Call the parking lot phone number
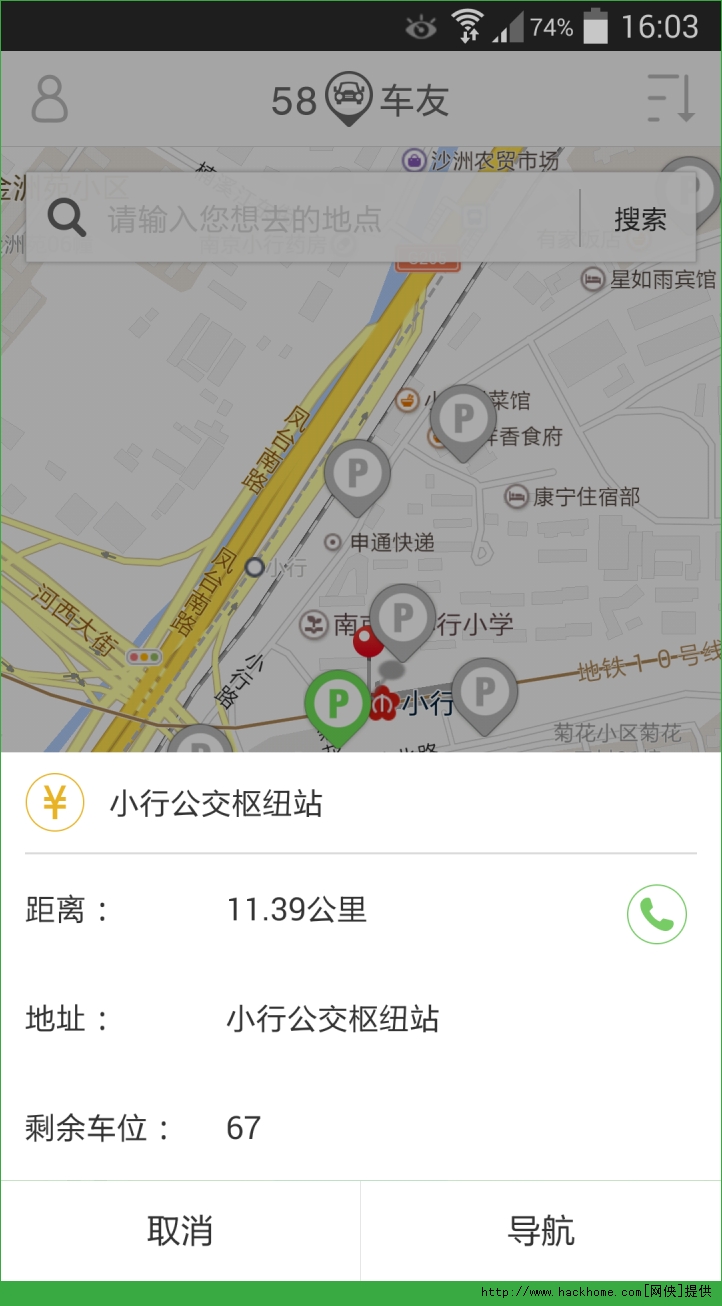Image resolution: width=722 pixels, height=1306 pixels. [x=656, y=914]
